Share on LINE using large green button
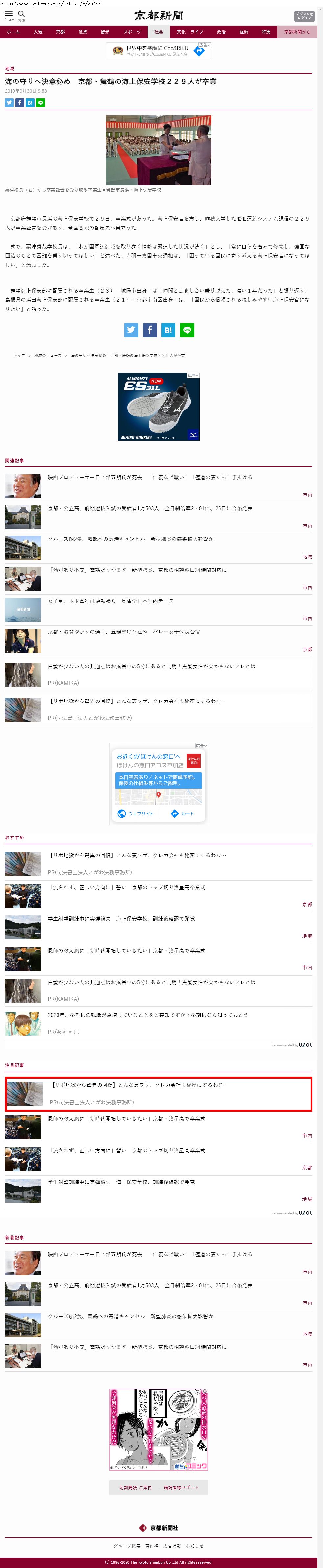 click(187, 330)
